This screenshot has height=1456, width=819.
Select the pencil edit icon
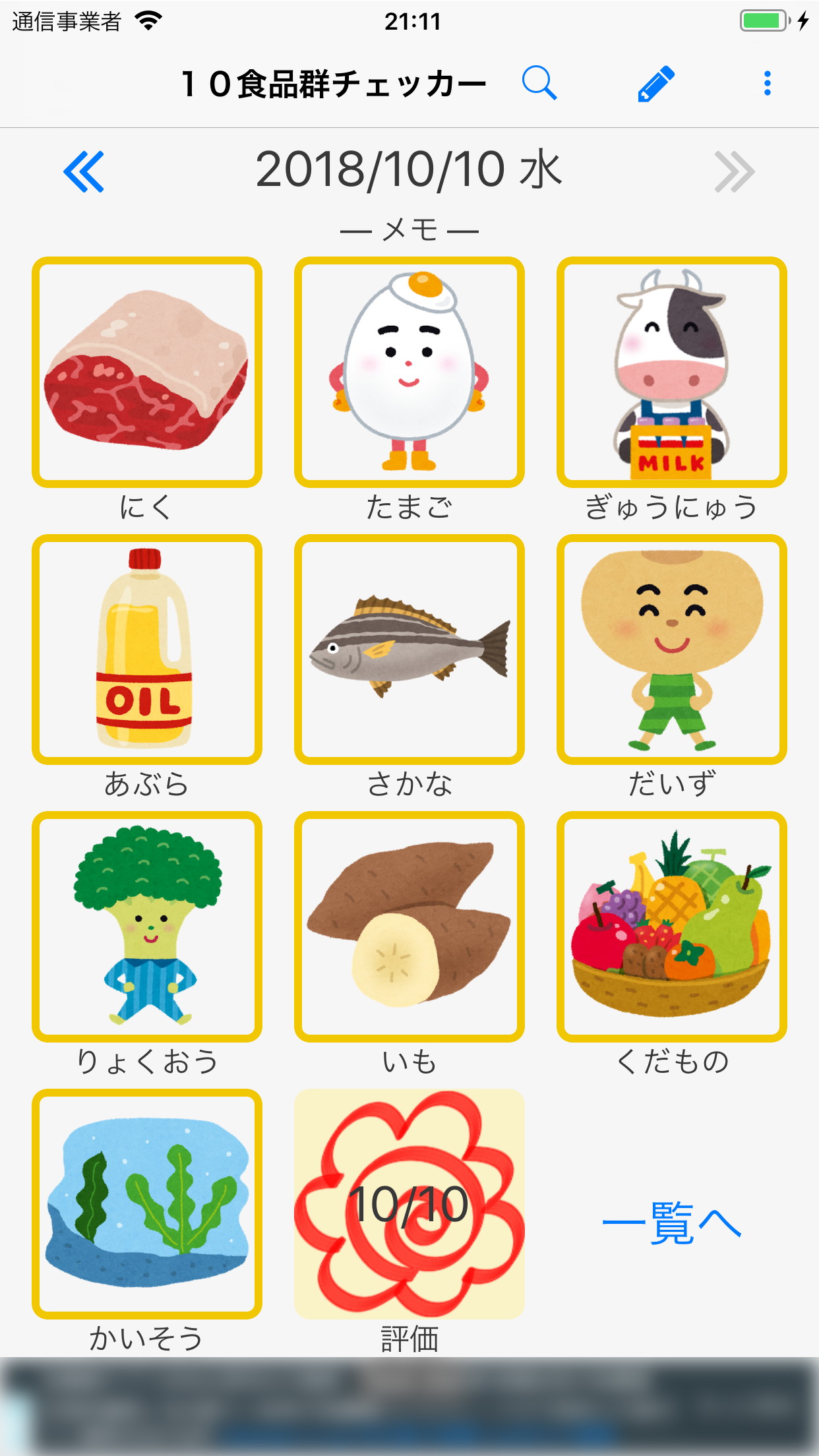(656, 83)
